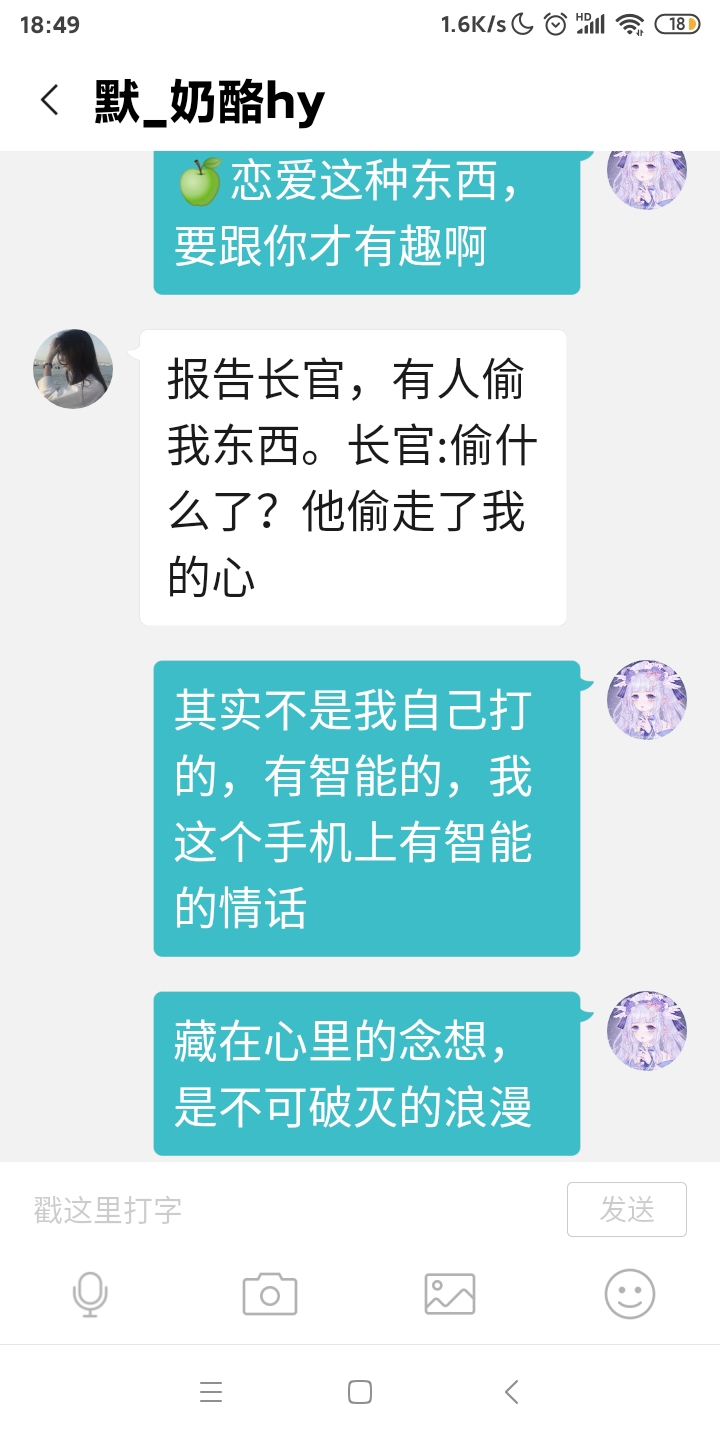The width and height of the screenshot is (720, 1440).
Task: Open the camera to take a photo
Action: (270, 1294)
